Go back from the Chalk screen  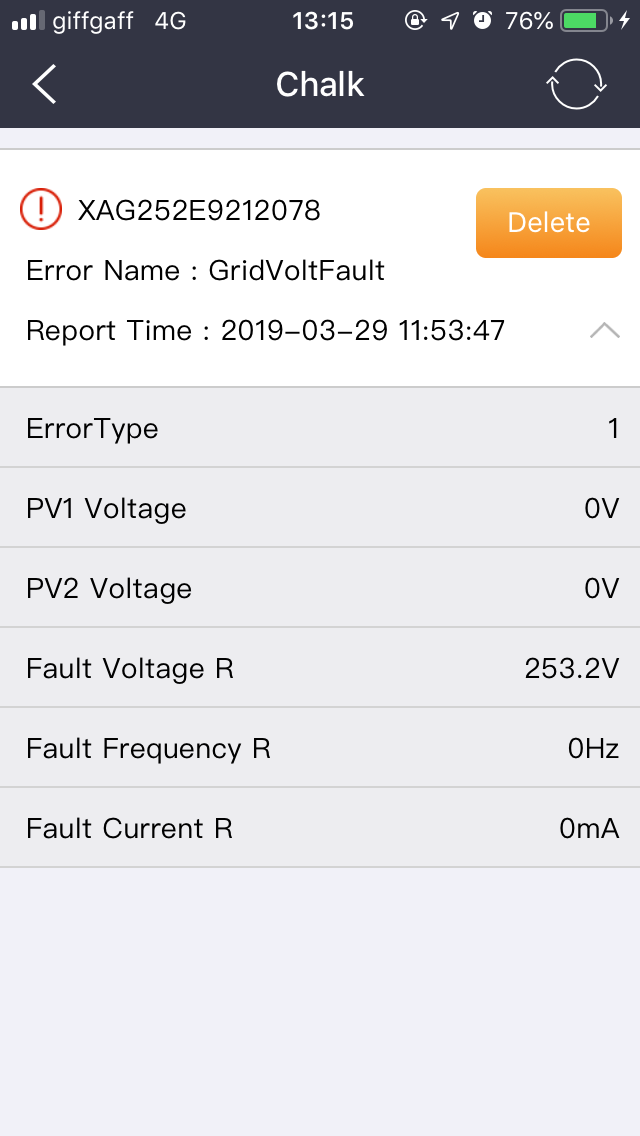[x=44, y=85]
